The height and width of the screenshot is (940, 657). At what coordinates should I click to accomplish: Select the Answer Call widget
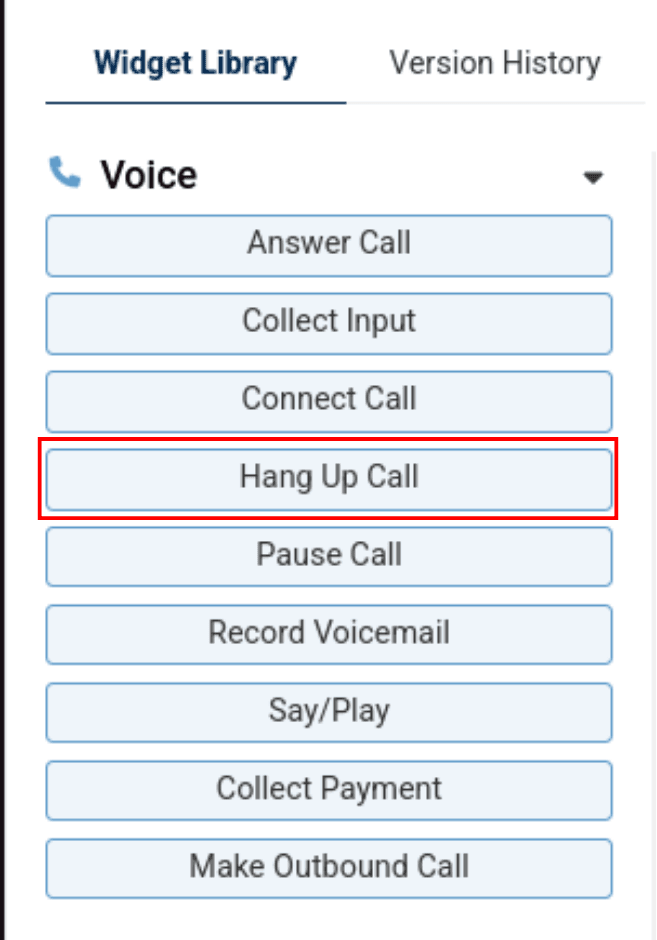(x=329, y=245)
